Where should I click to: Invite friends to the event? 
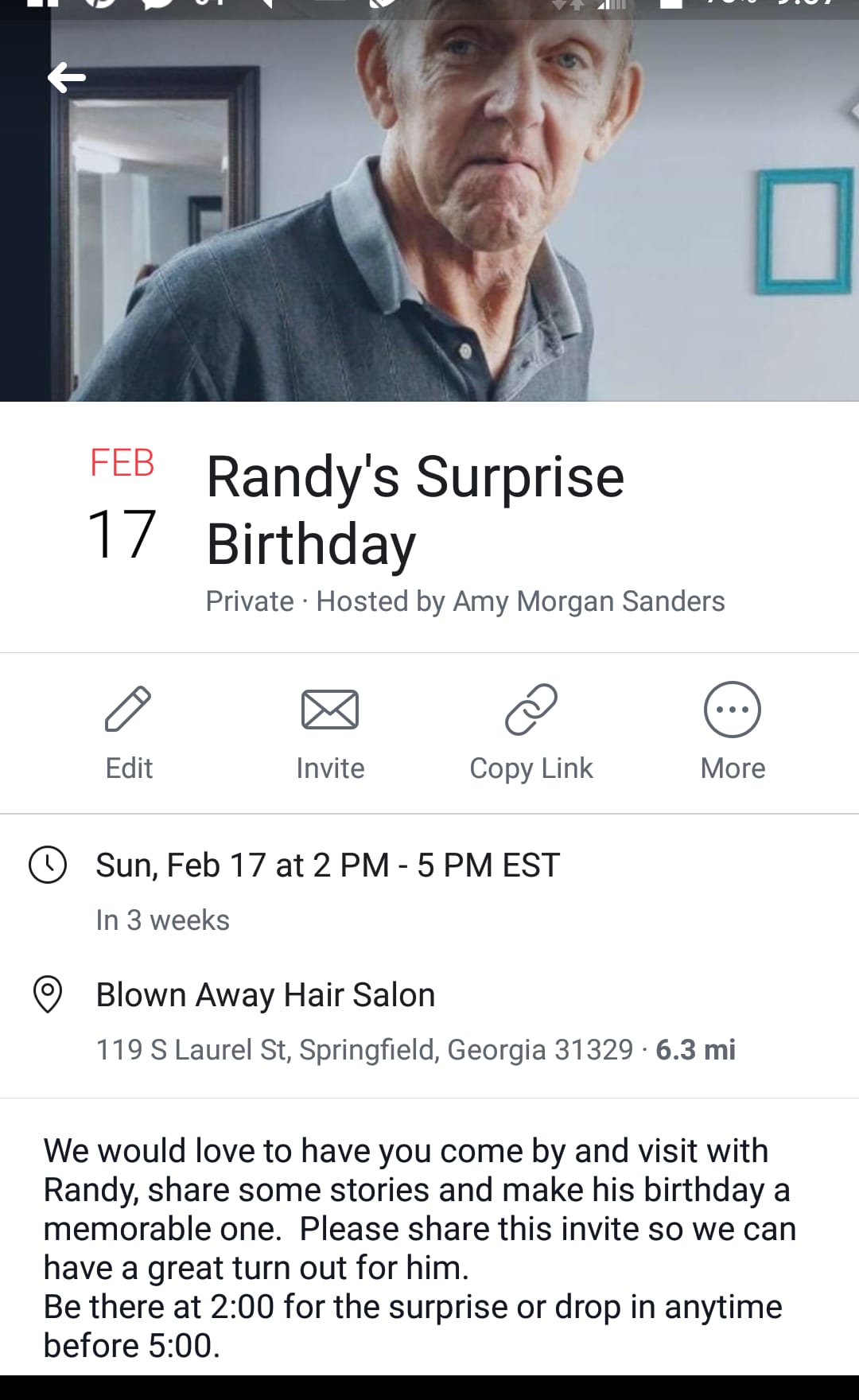click(x=330, y=733)
